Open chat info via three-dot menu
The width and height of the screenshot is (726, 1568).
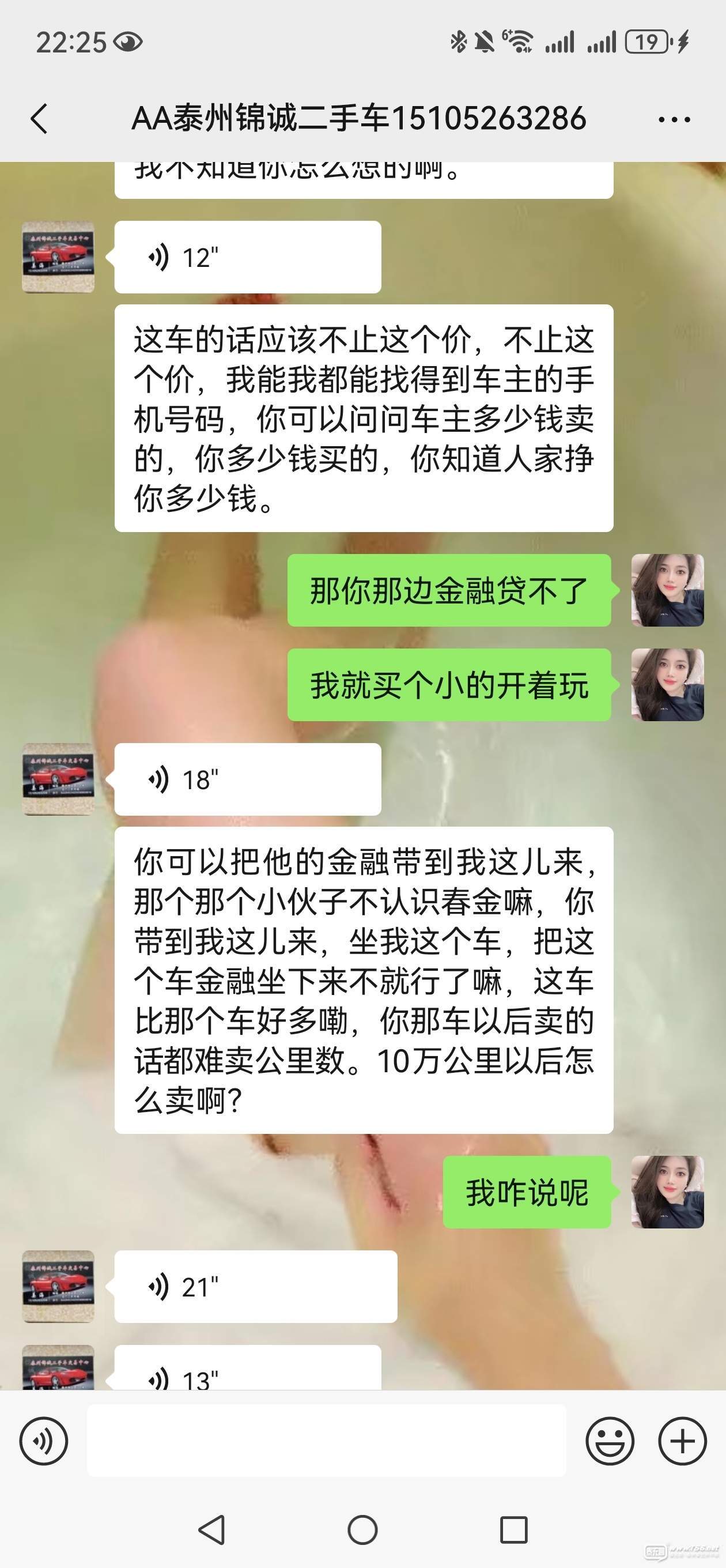(x=674, y=119)
